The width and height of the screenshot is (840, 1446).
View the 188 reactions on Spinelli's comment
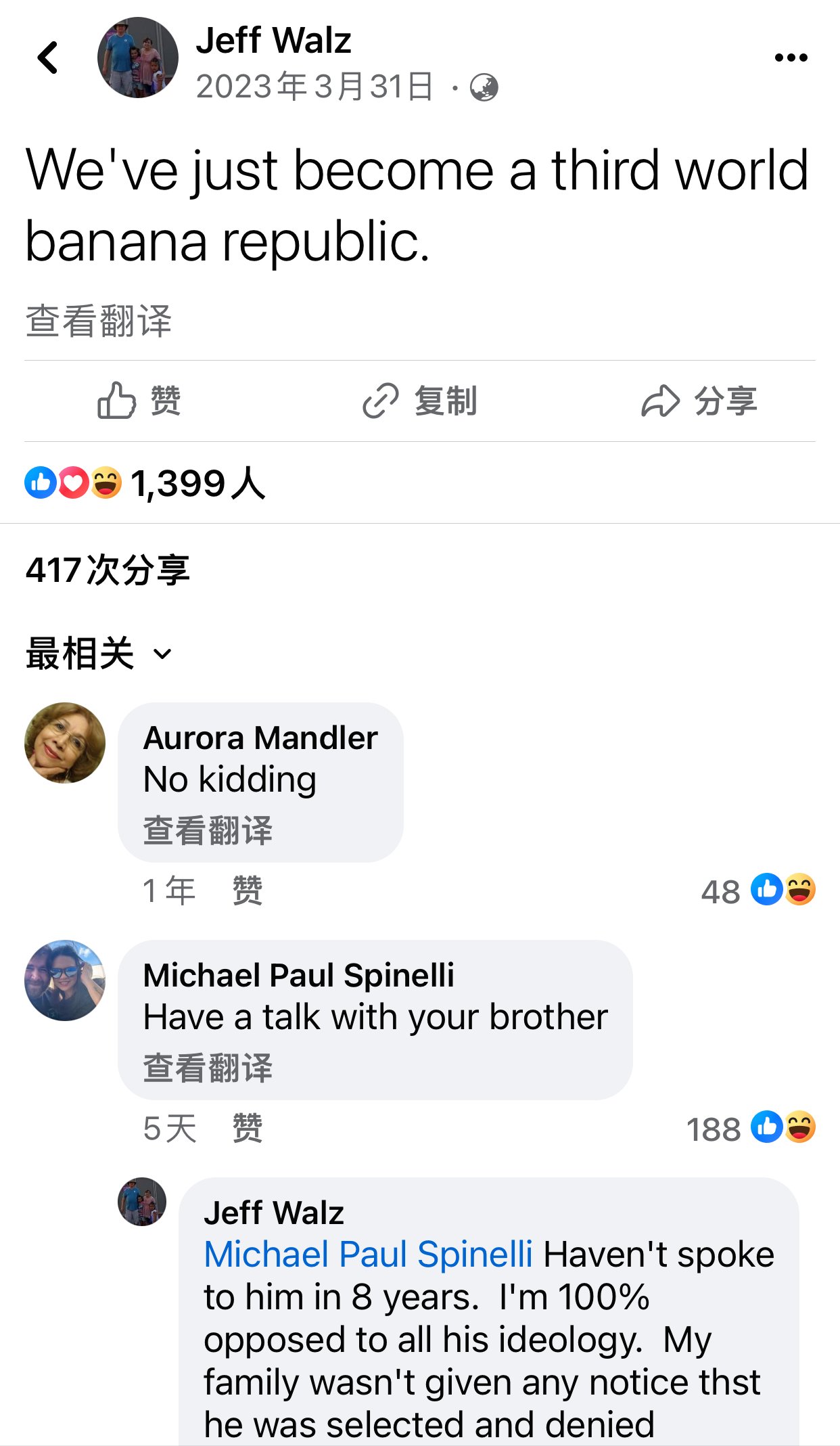(751, 1128)
